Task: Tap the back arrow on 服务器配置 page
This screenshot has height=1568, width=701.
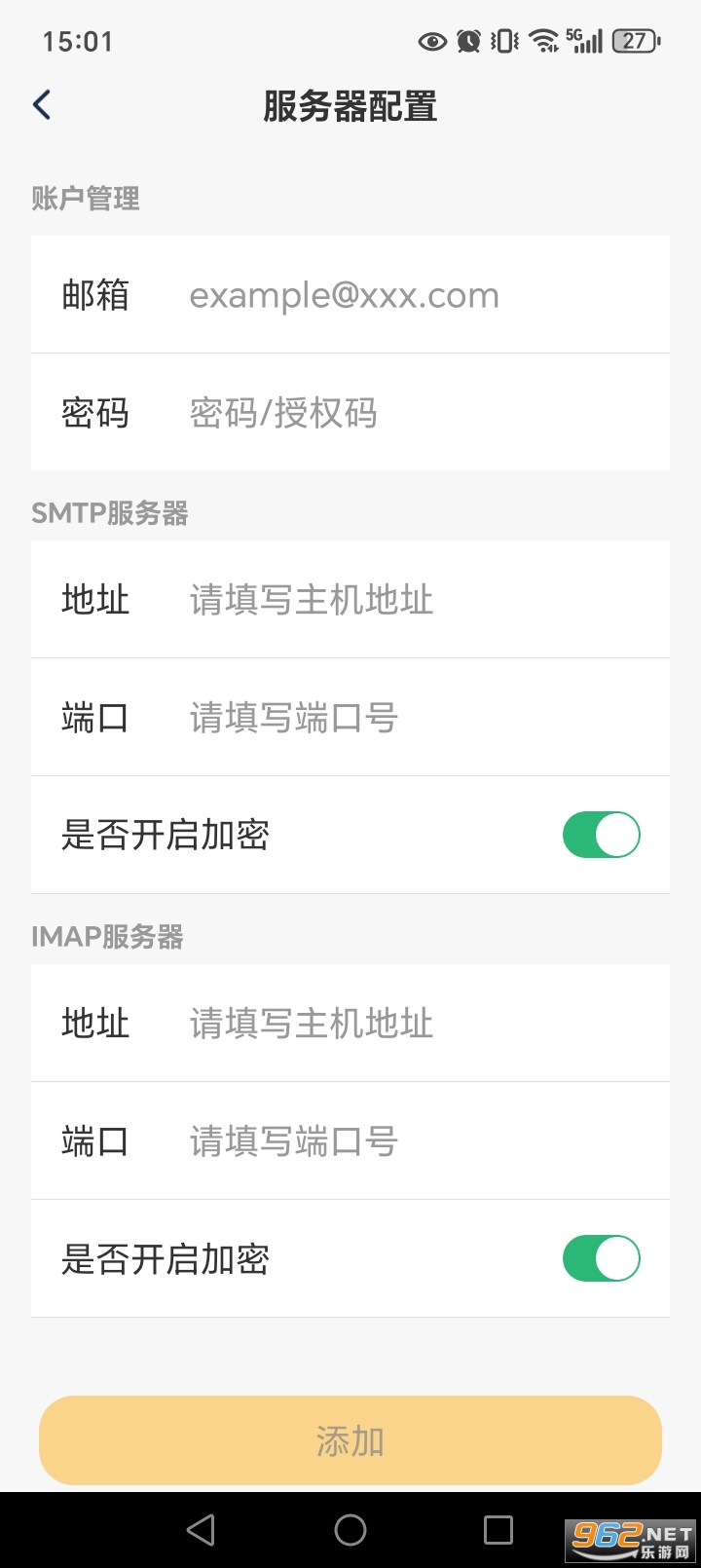Action: [x=41, y=104]
